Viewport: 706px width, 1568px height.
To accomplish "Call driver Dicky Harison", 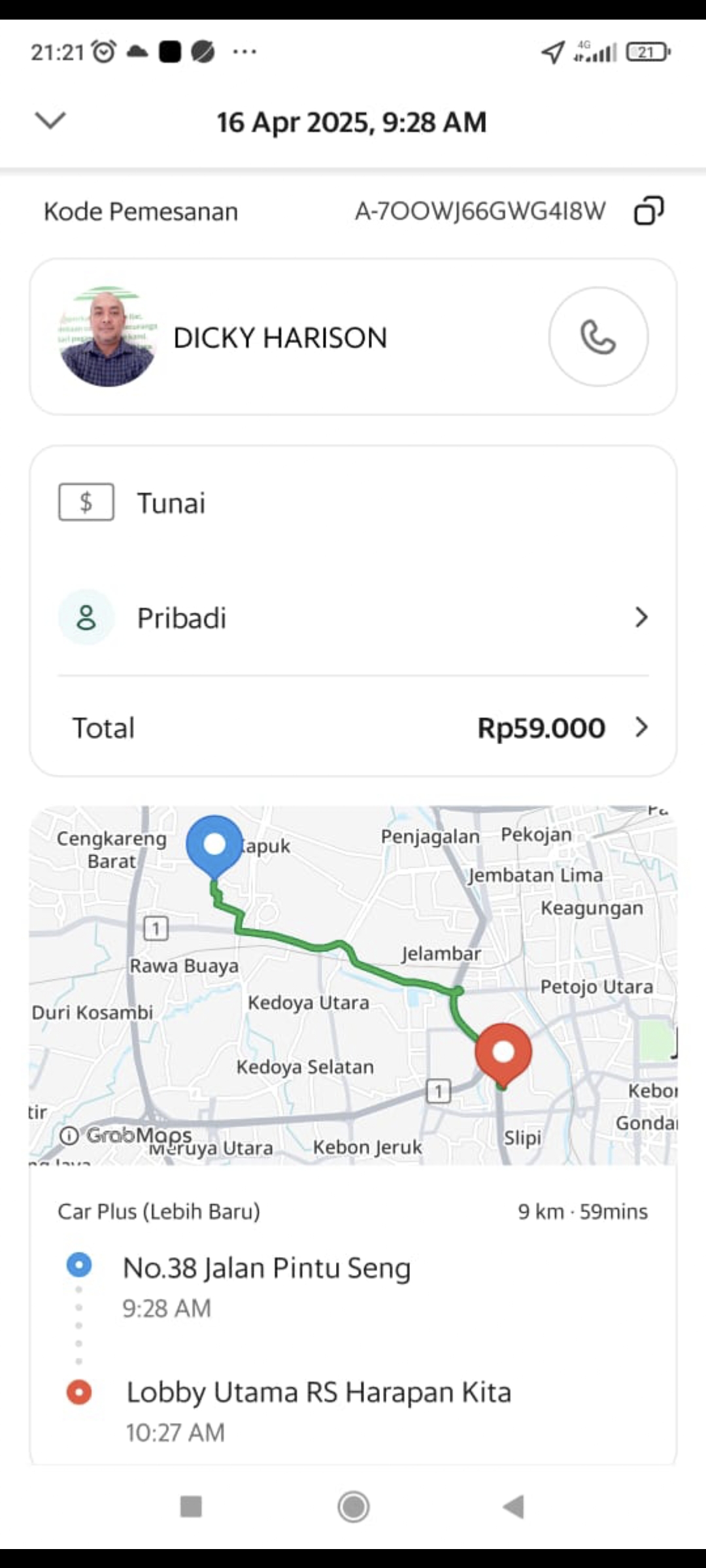I will [598, 336].
